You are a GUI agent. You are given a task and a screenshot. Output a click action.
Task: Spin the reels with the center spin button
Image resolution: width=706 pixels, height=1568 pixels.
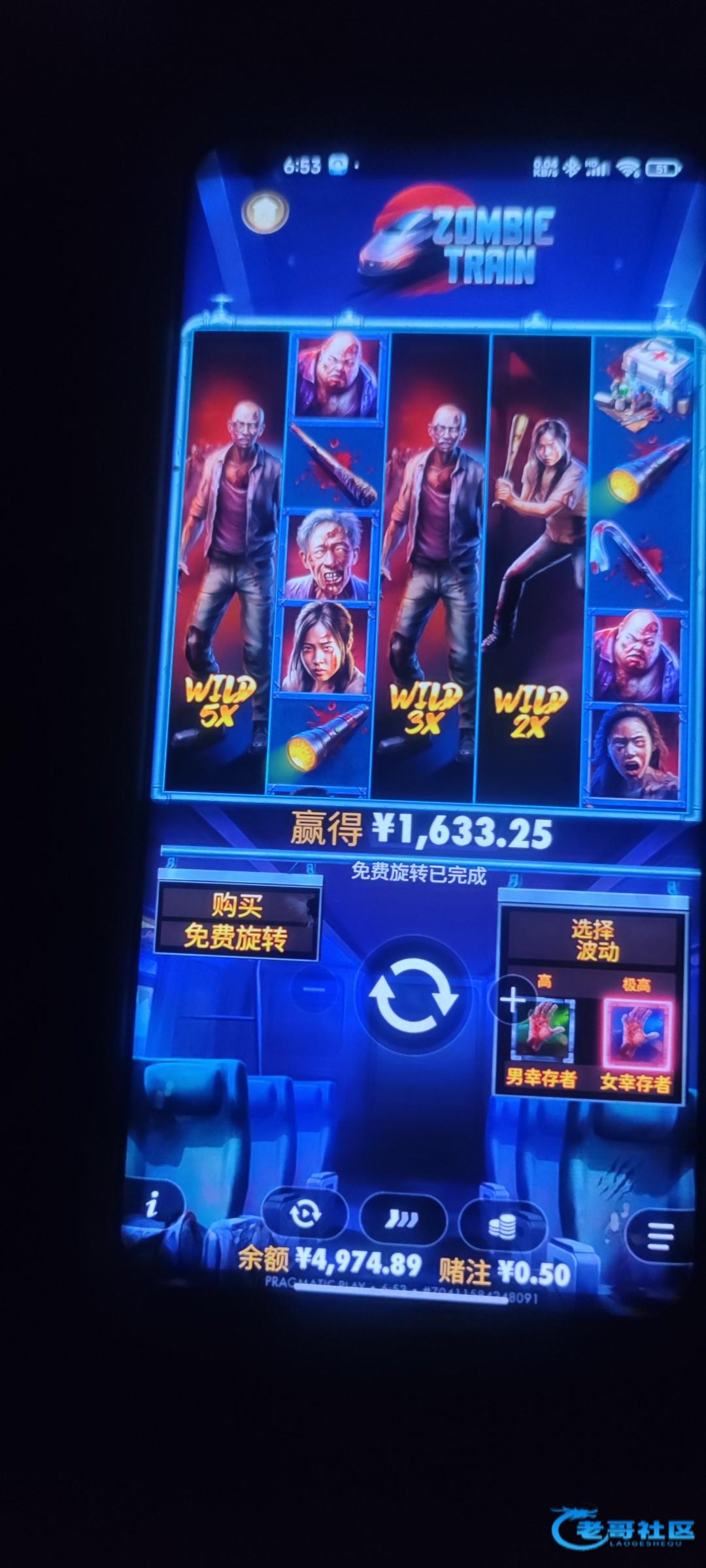(x=413, y=996)
